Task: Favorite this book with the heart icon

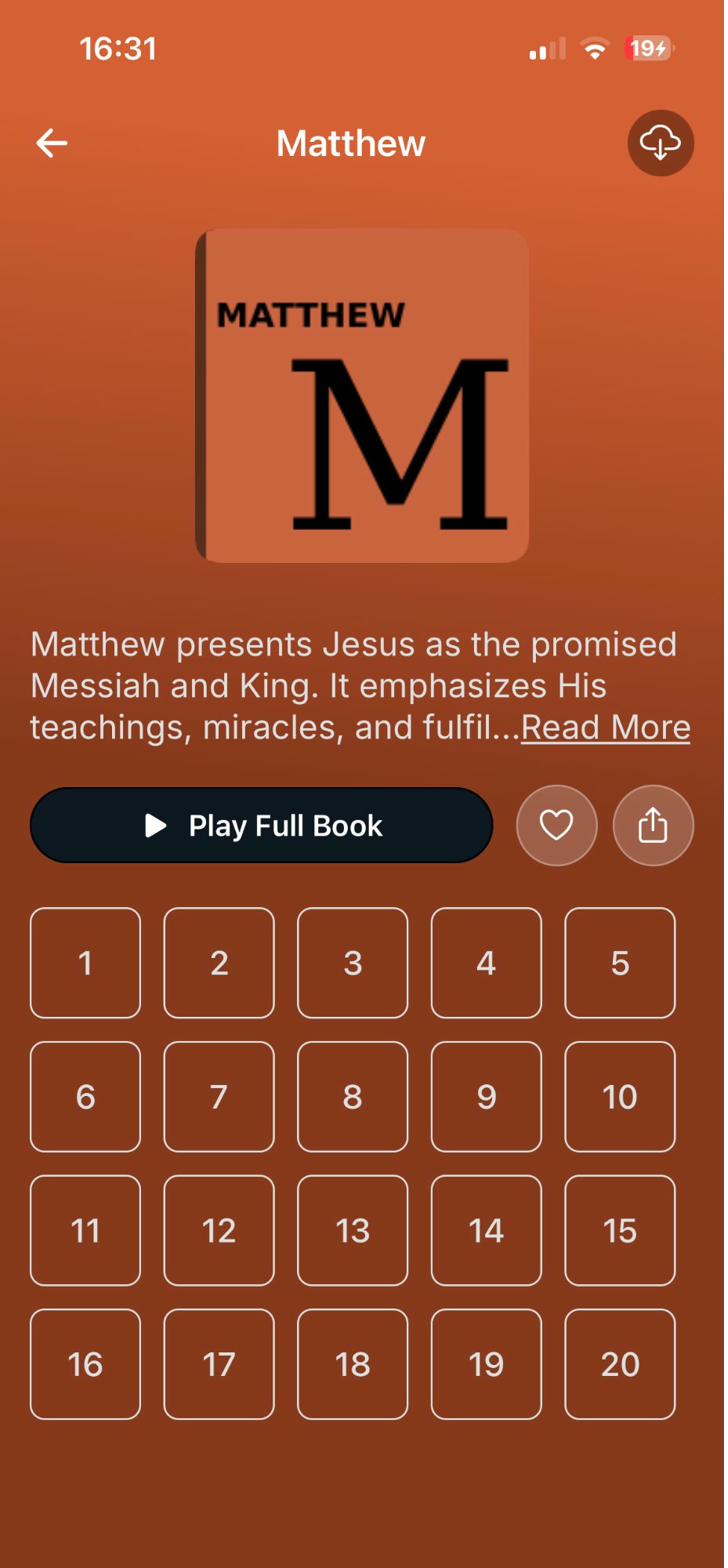Action: click(x=556, y=825)
